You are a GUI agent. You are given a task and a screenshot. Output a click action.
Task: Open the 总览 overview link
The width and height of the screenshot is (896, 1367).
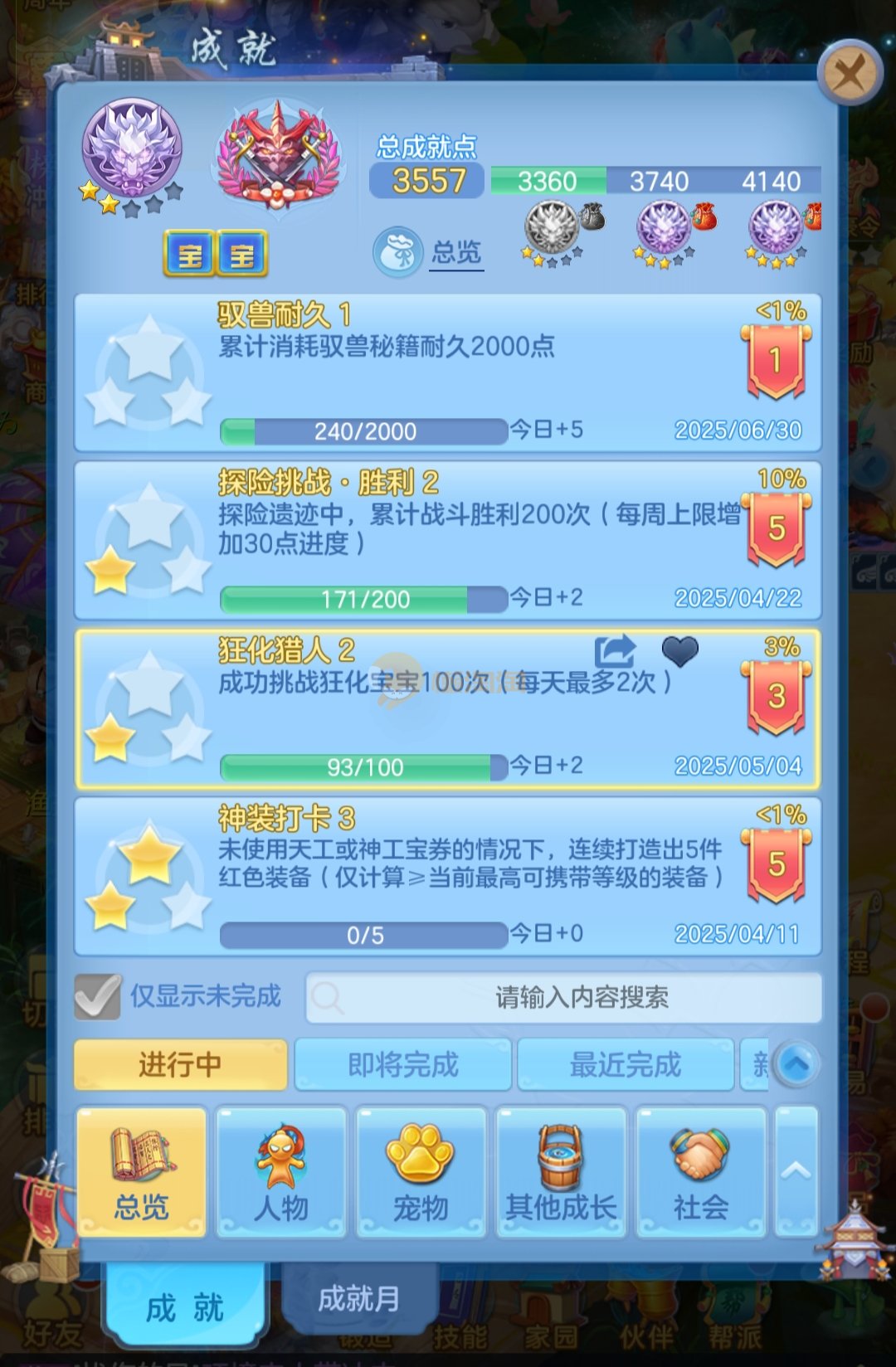(x=455, y=251)
